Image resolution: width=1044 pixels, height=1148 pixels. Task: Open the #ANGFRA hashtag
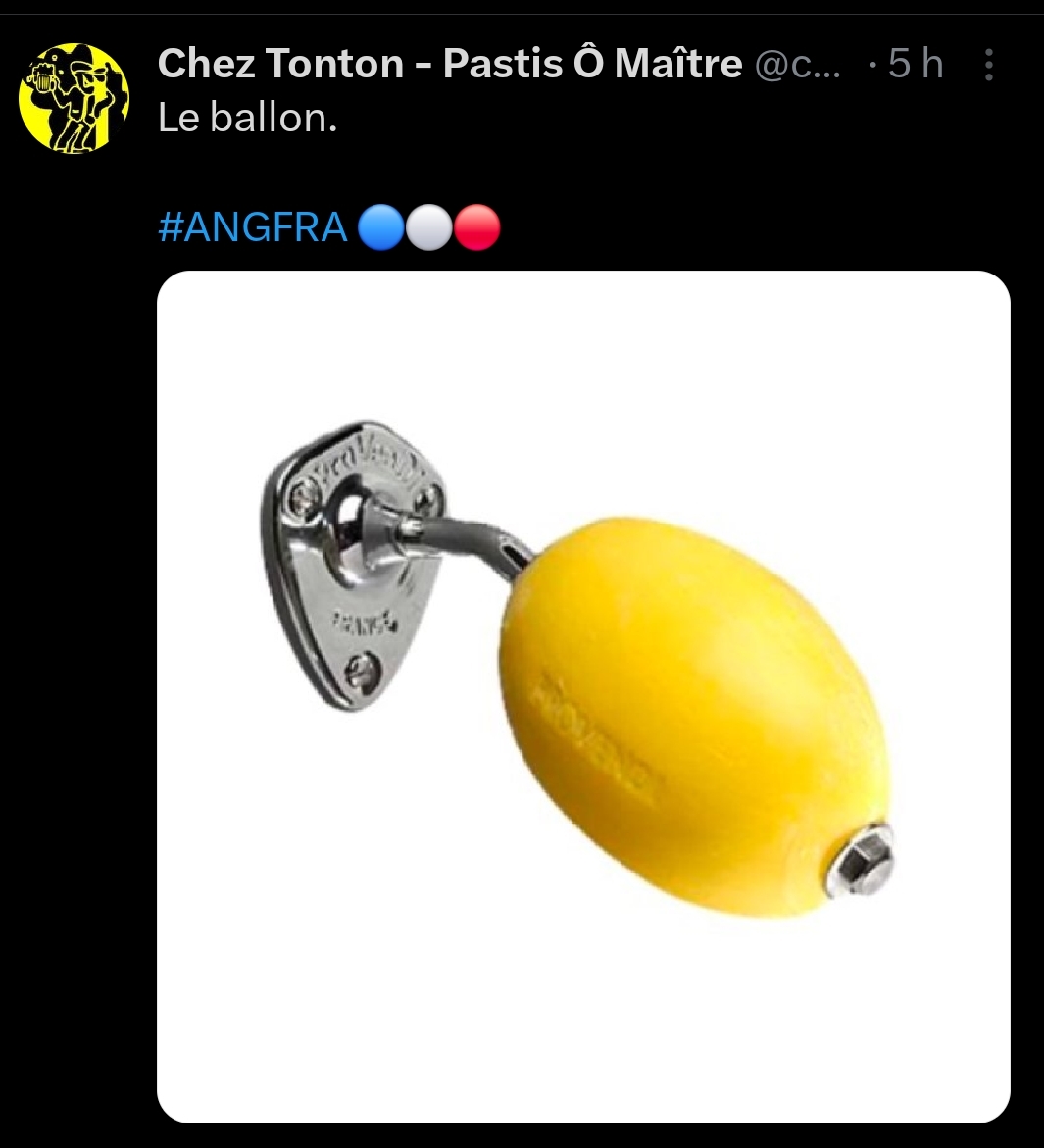click(252, 227)
